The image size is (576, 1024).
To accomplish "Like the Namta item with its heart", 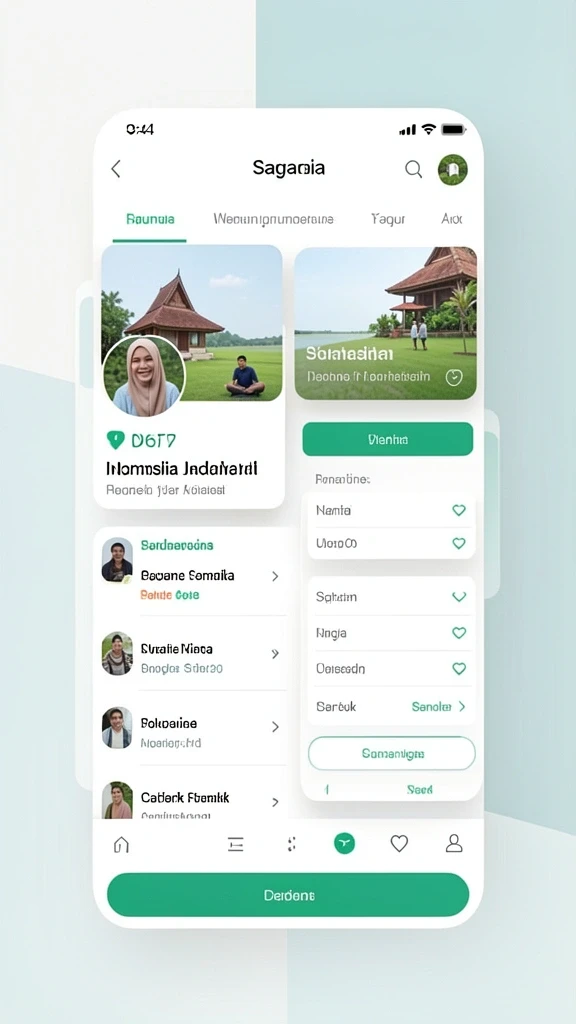I will [x=459, y=510].
